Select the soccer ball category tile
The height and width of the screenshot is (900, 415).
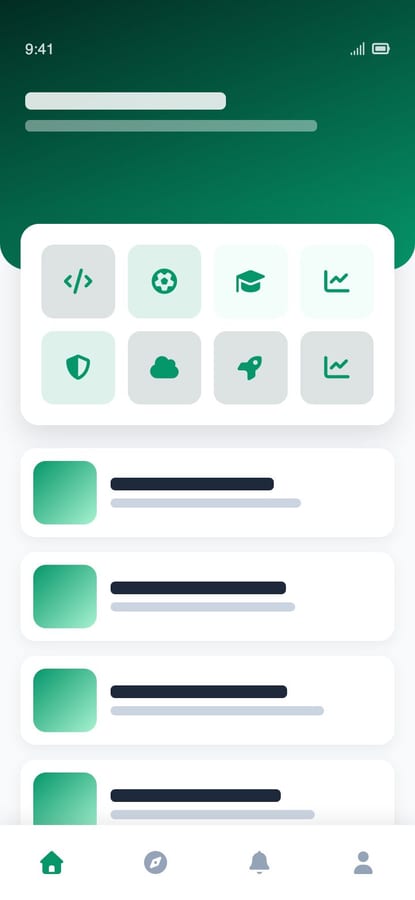point(164,281)
